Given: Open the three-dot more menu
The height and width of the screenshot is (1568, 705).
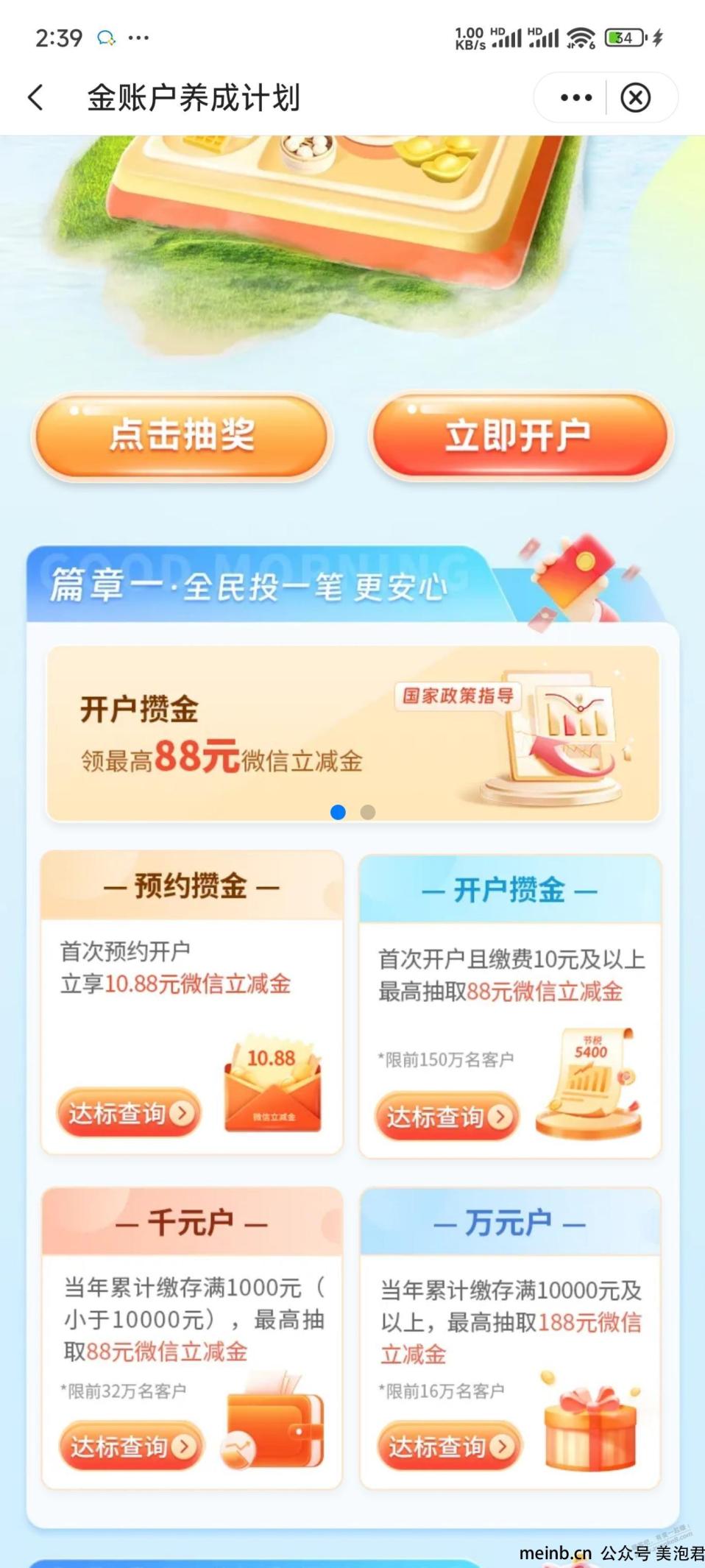Looking at the screenshot, I should coord(575,97).
